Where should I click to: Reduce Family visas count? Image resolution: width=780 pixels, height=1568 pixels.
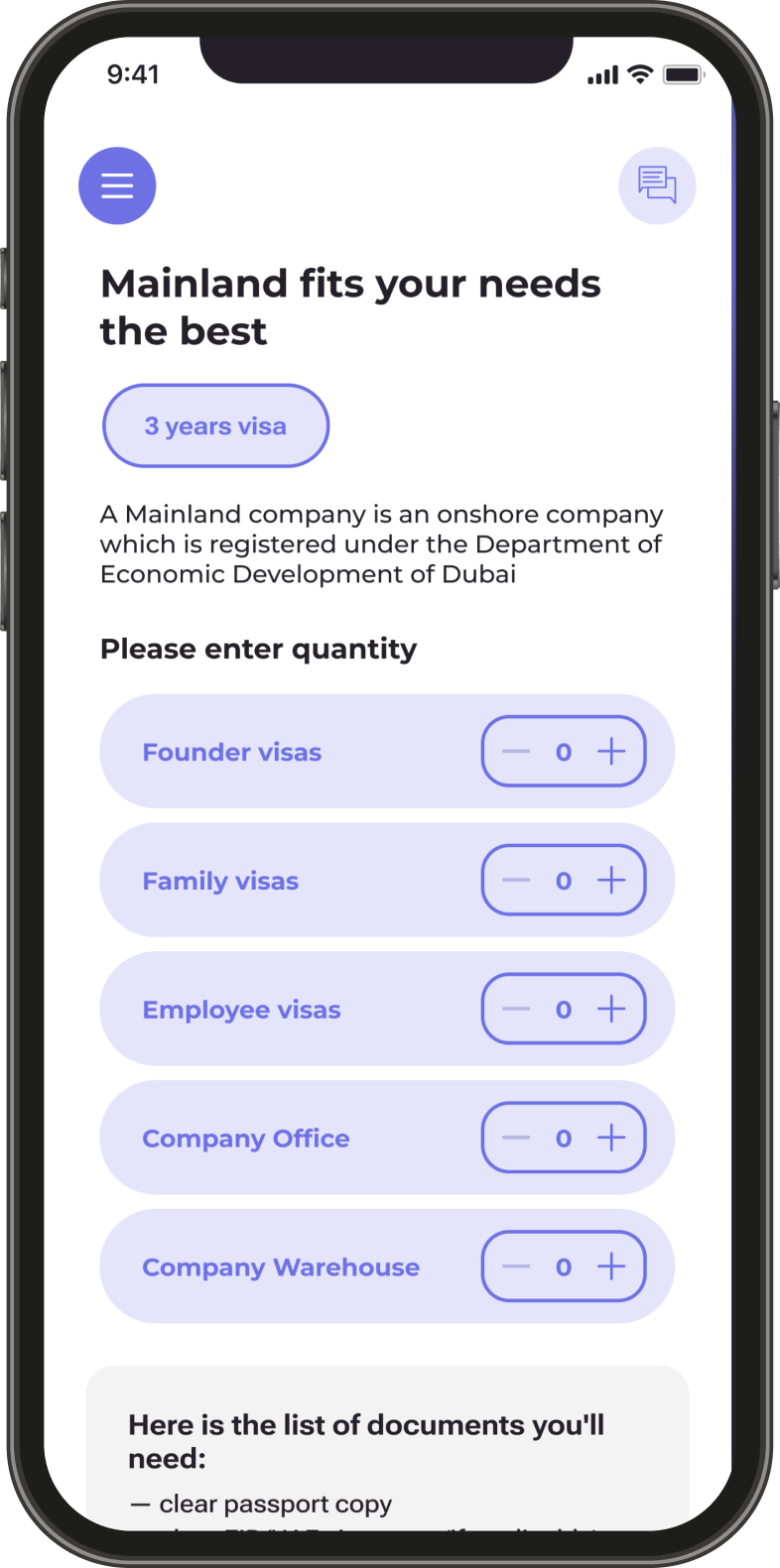pyautogui.click(x=516, y=881)
